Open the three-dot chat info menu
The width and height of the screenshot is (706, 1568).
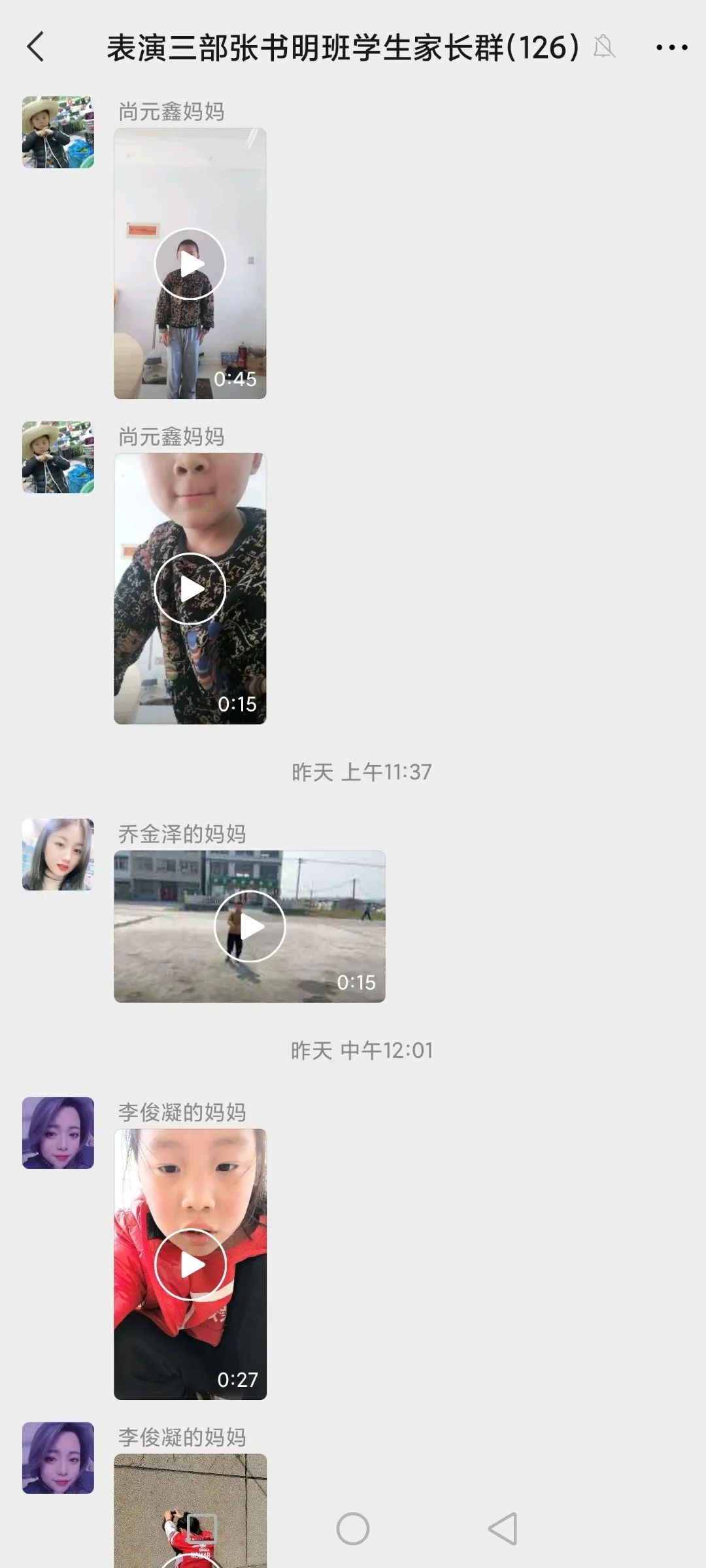[x=671, y=47]
